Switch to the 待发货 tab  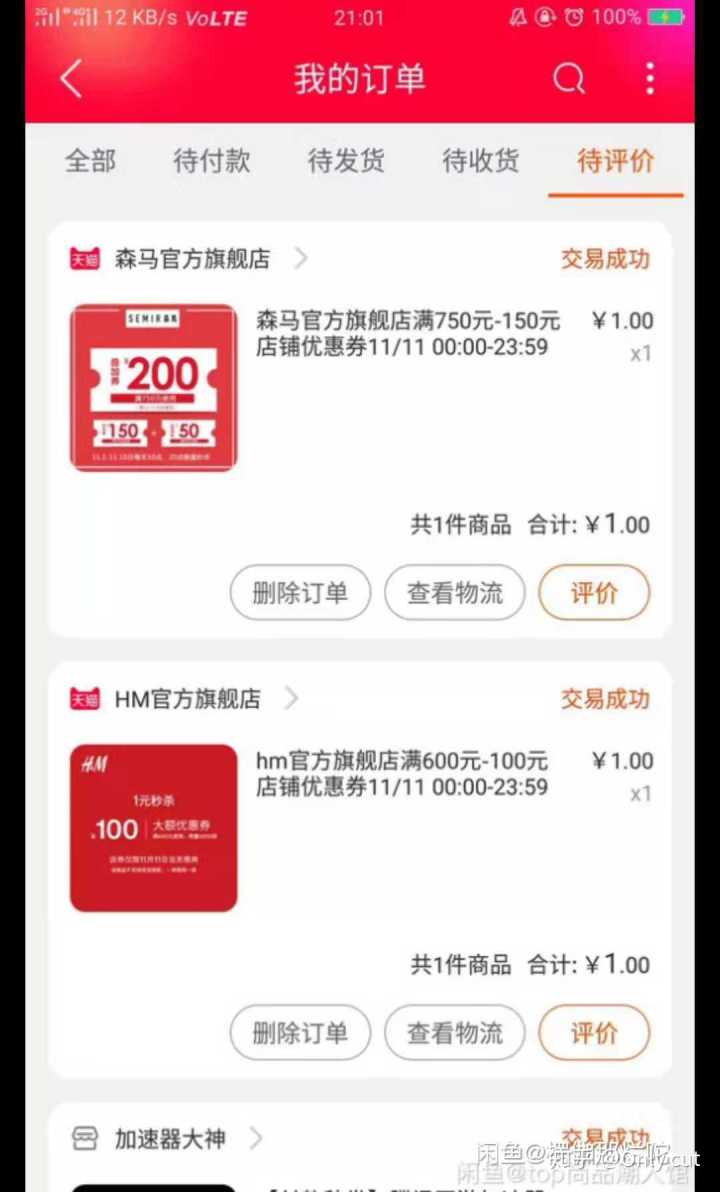click(346, 161)
